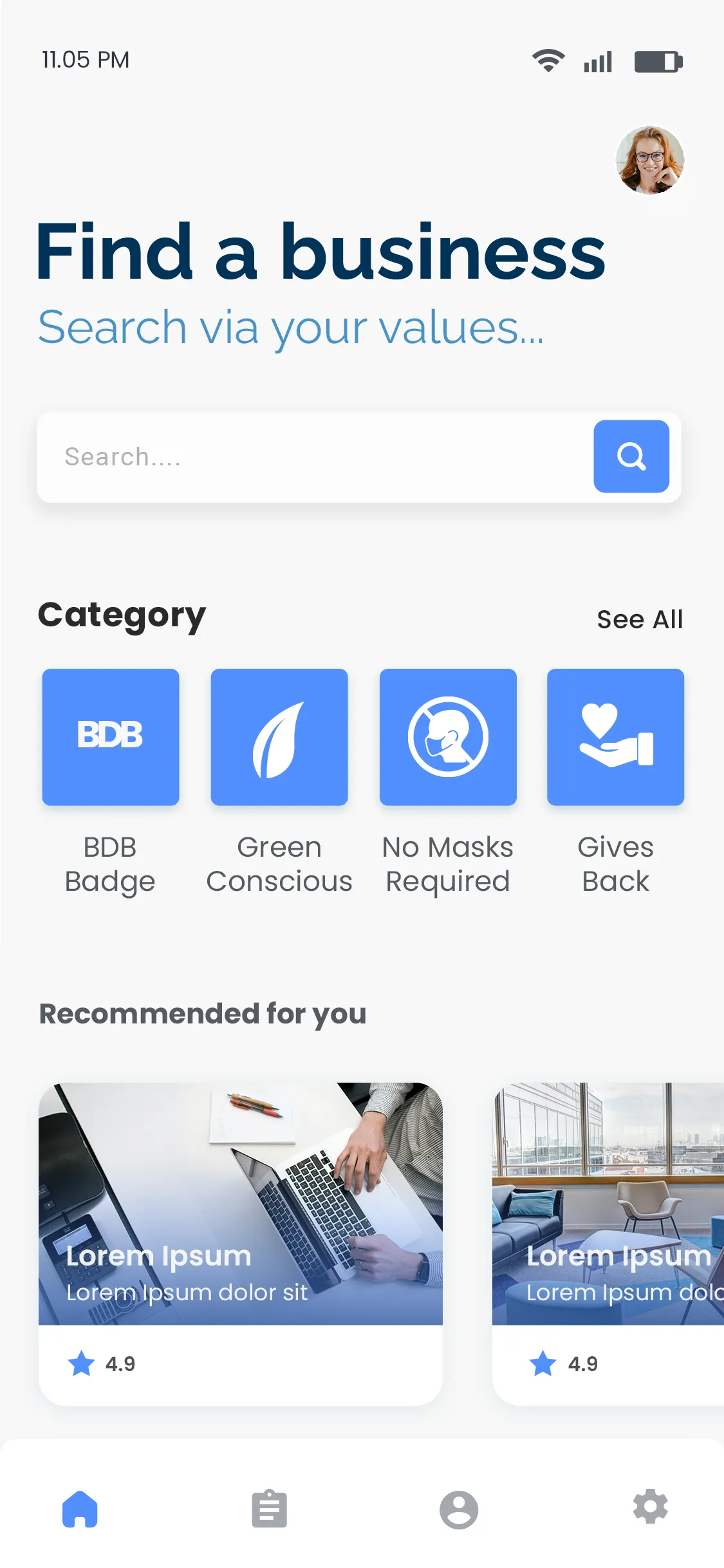Open See All categories
Viewport: 724px width, 1568px height.
pyautogui.click(x=639, y=619)
